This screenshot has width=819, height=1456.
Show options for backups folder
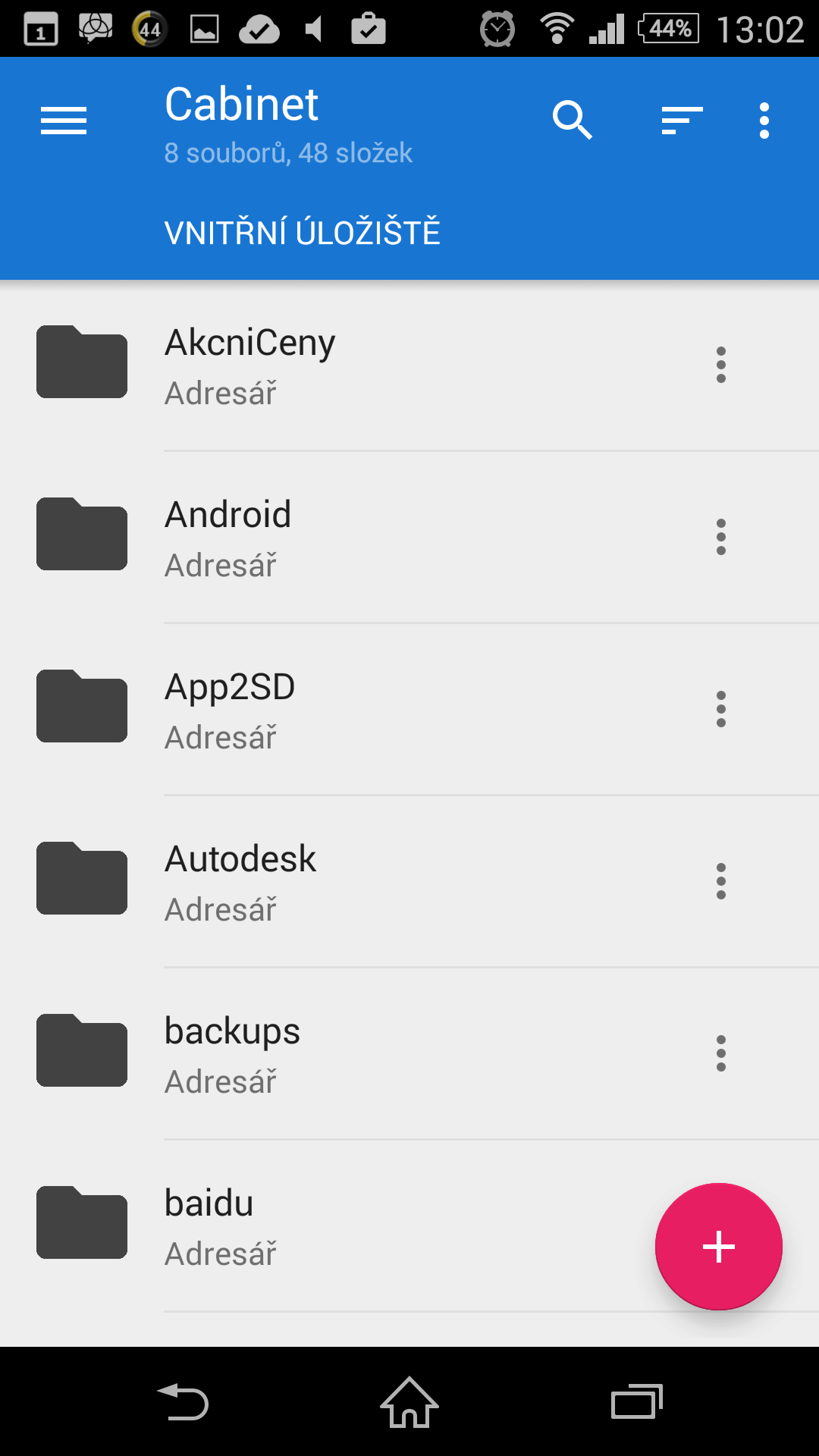tap(721, 1053)
